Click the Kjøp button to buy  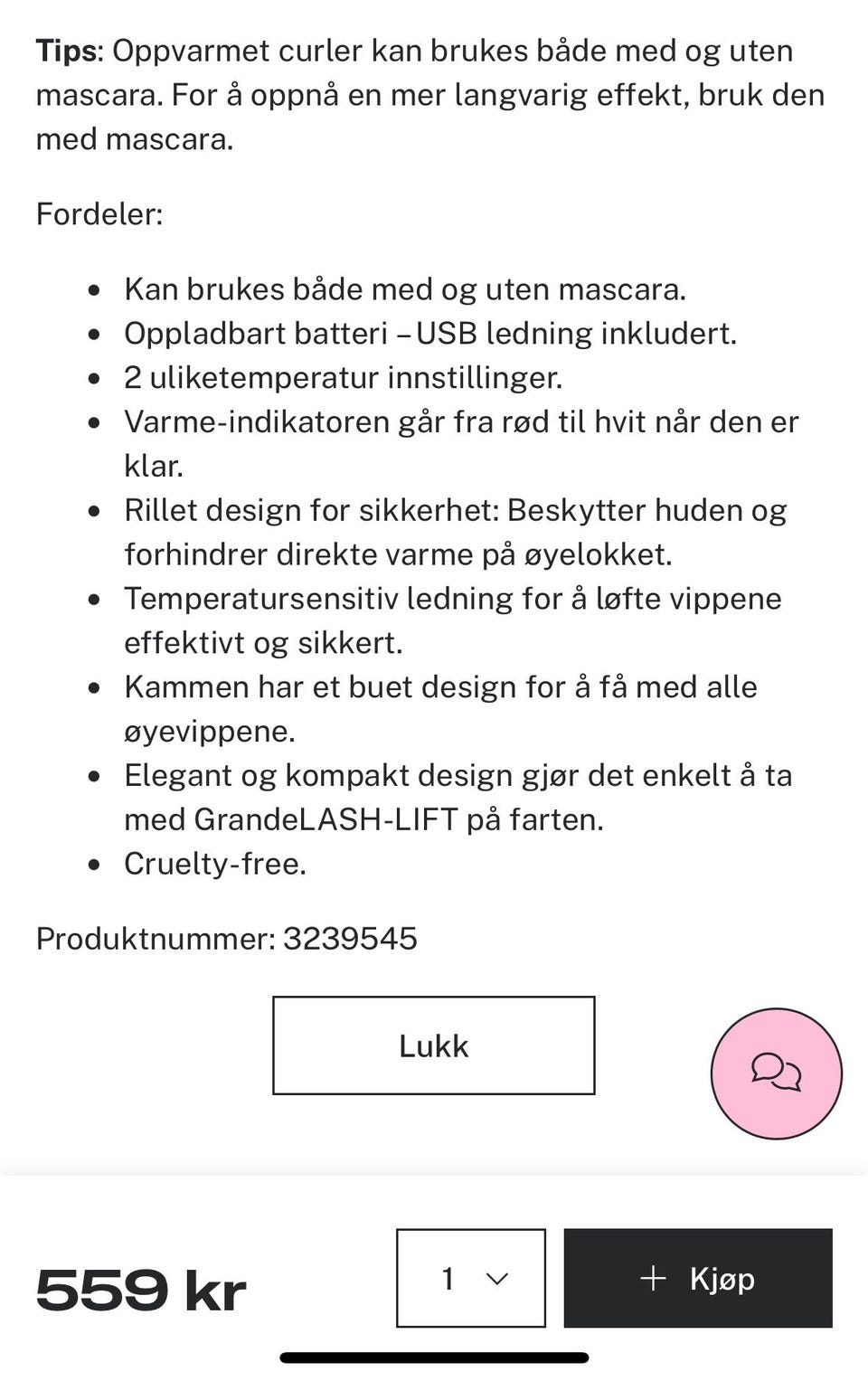coord(696,1280)
